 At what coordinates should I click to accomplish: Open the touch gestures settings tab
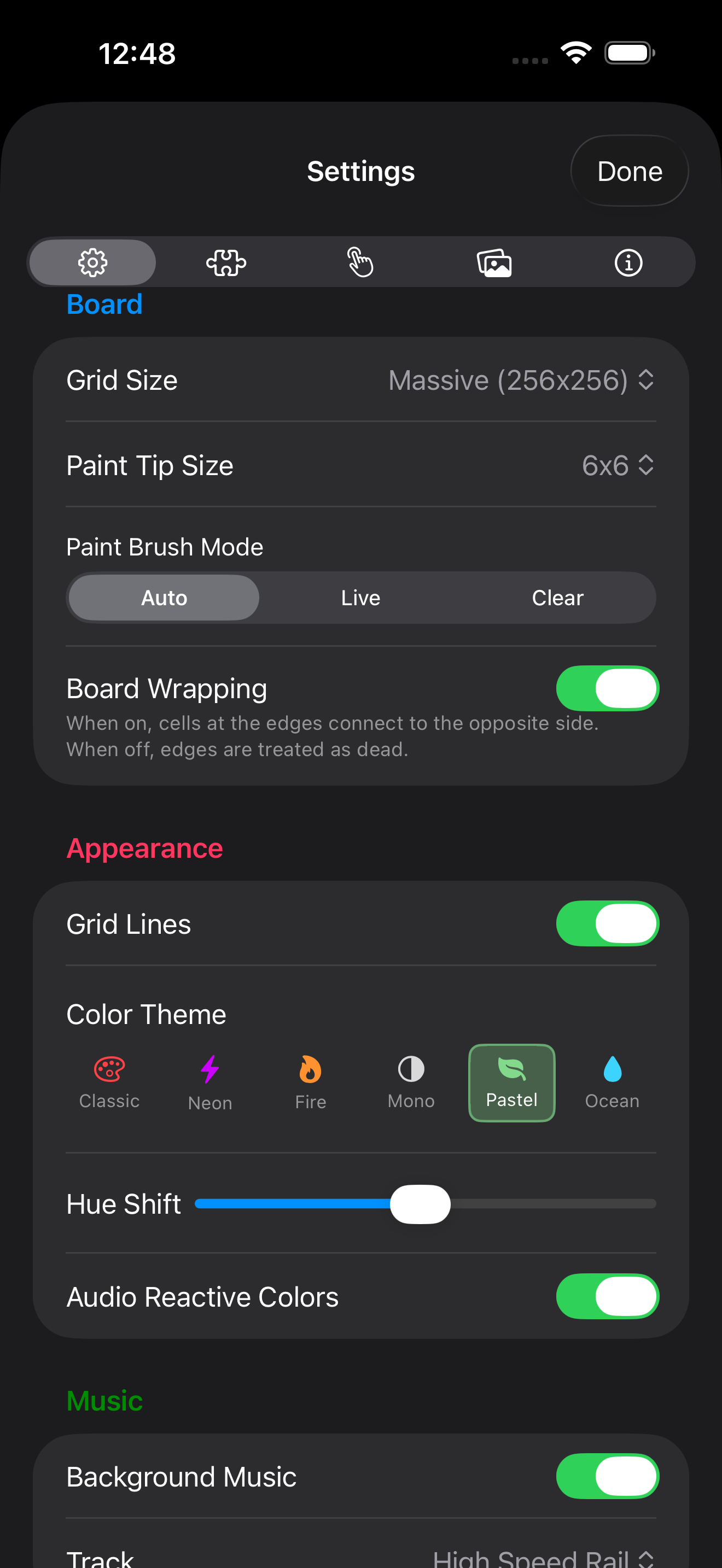pyautogui.click(x=360, y=263)
